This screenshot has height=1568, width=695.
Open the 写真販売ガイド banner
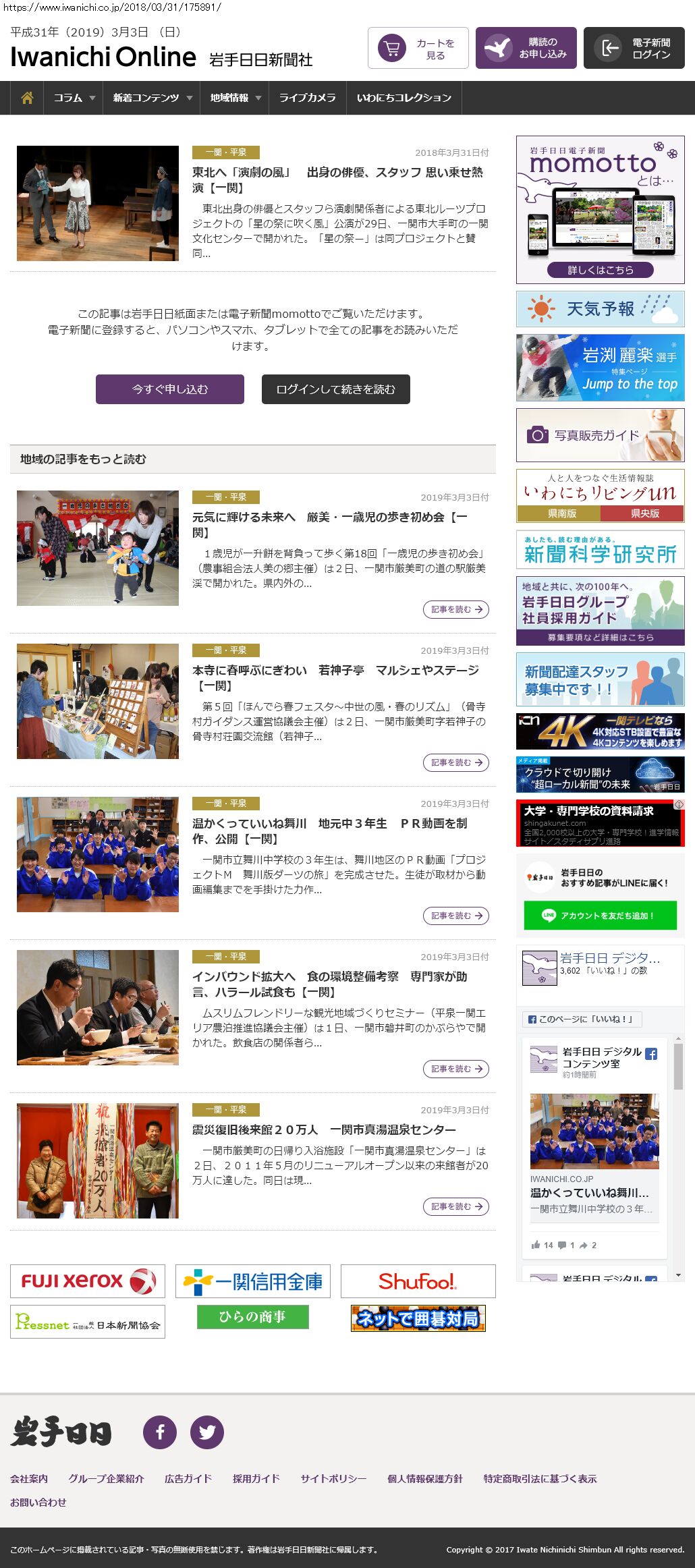coord(600,435)
